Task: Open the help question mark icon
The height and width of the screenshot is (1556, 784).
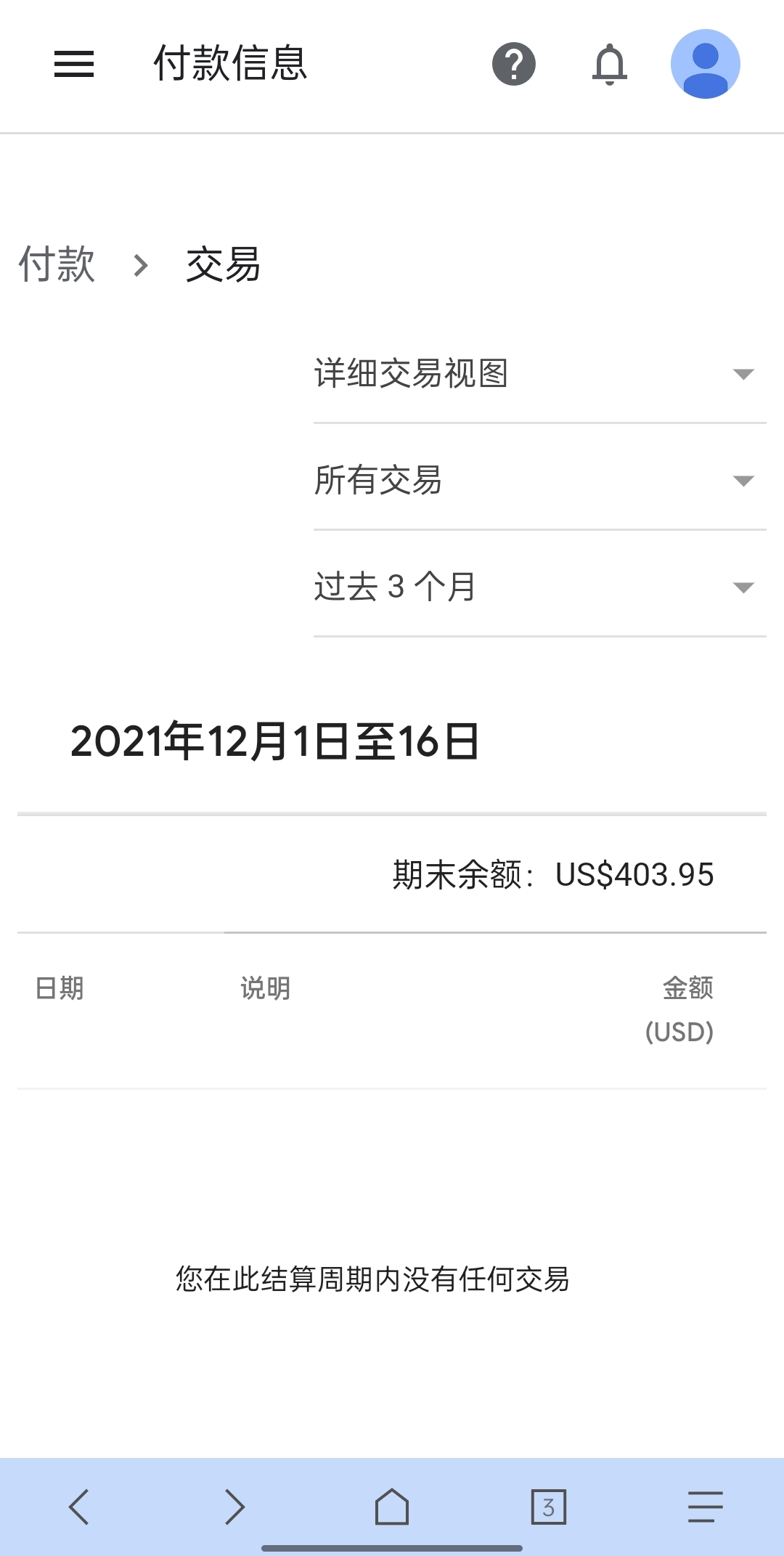Action: click(x=514, y=64)
